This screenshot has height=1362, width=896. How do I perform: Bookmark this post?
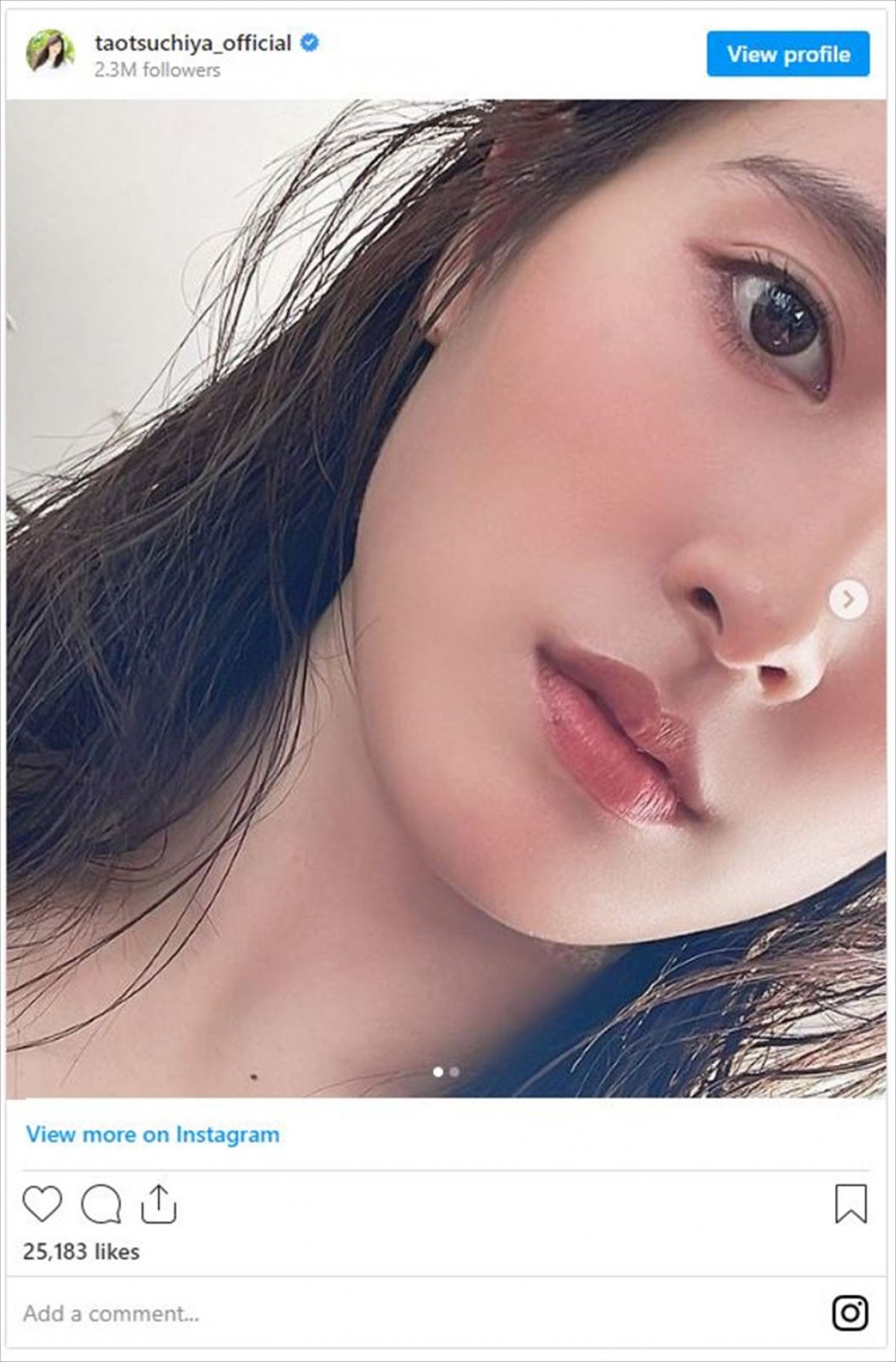click(850, 1204)
